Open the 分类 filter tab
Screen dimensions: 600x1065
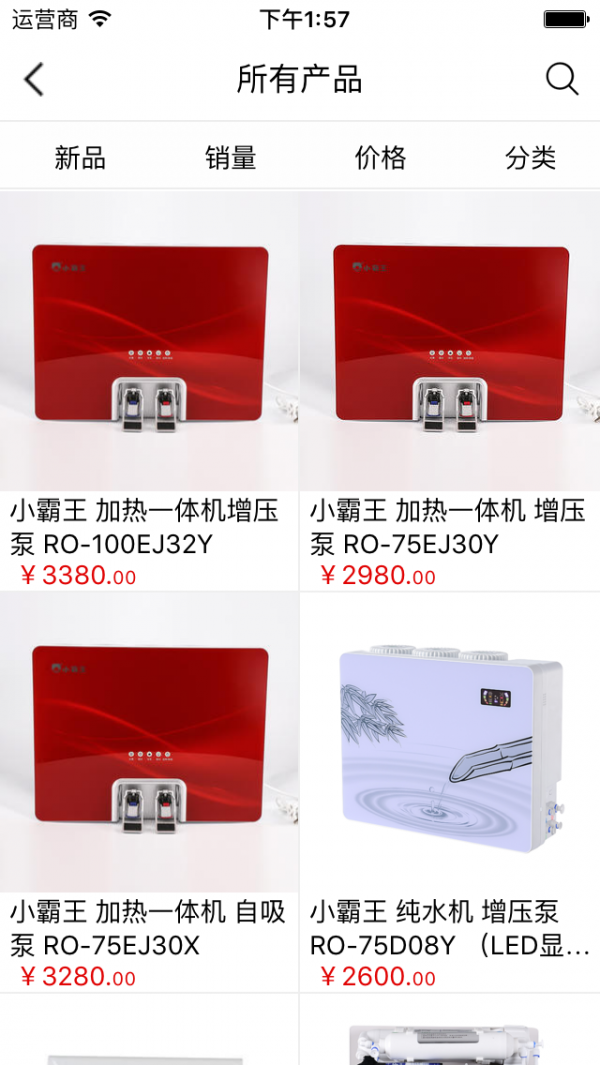click(530, 158)
